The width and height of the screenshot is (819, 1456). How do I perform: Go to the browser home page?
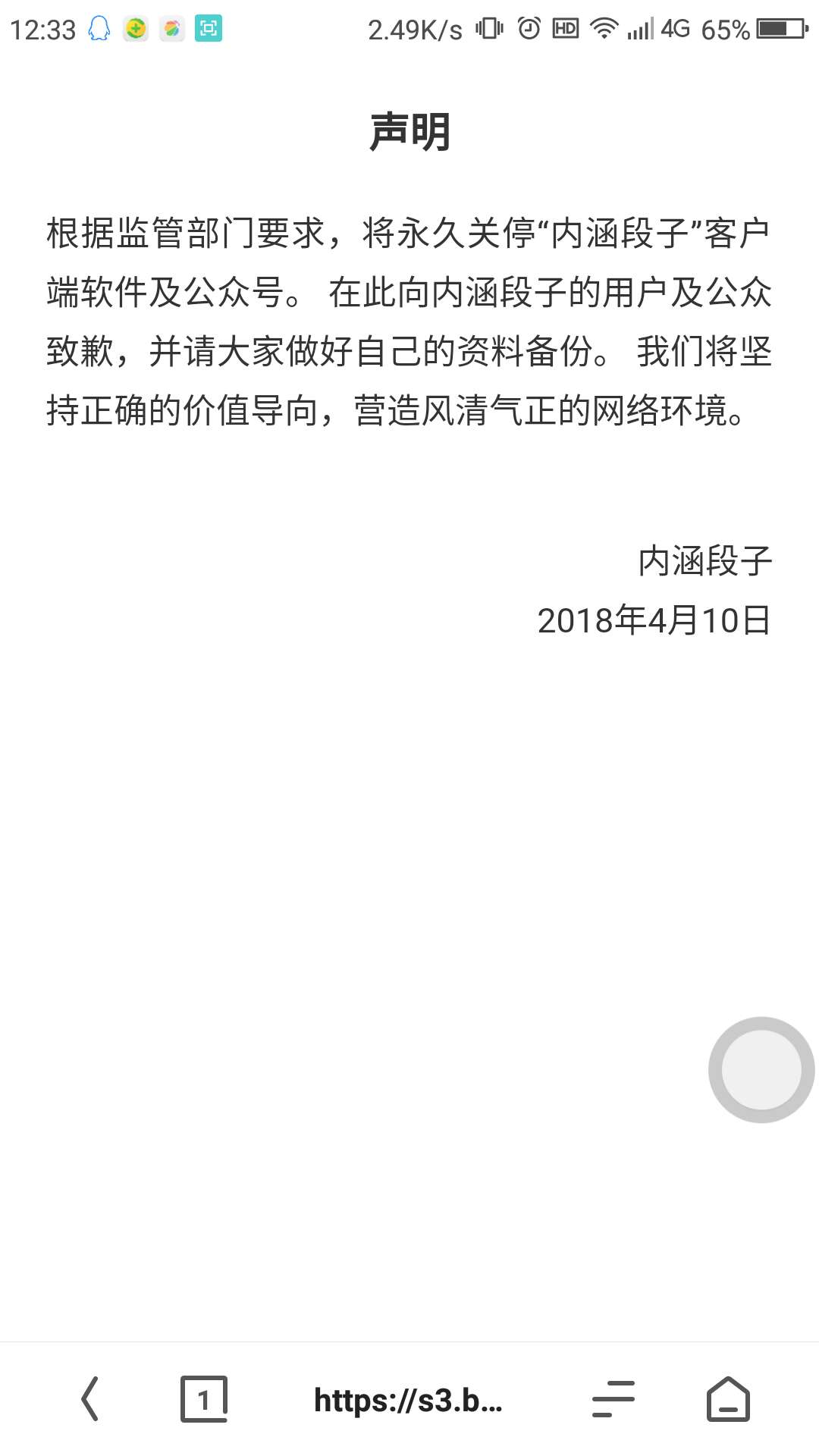[728, 1399]
